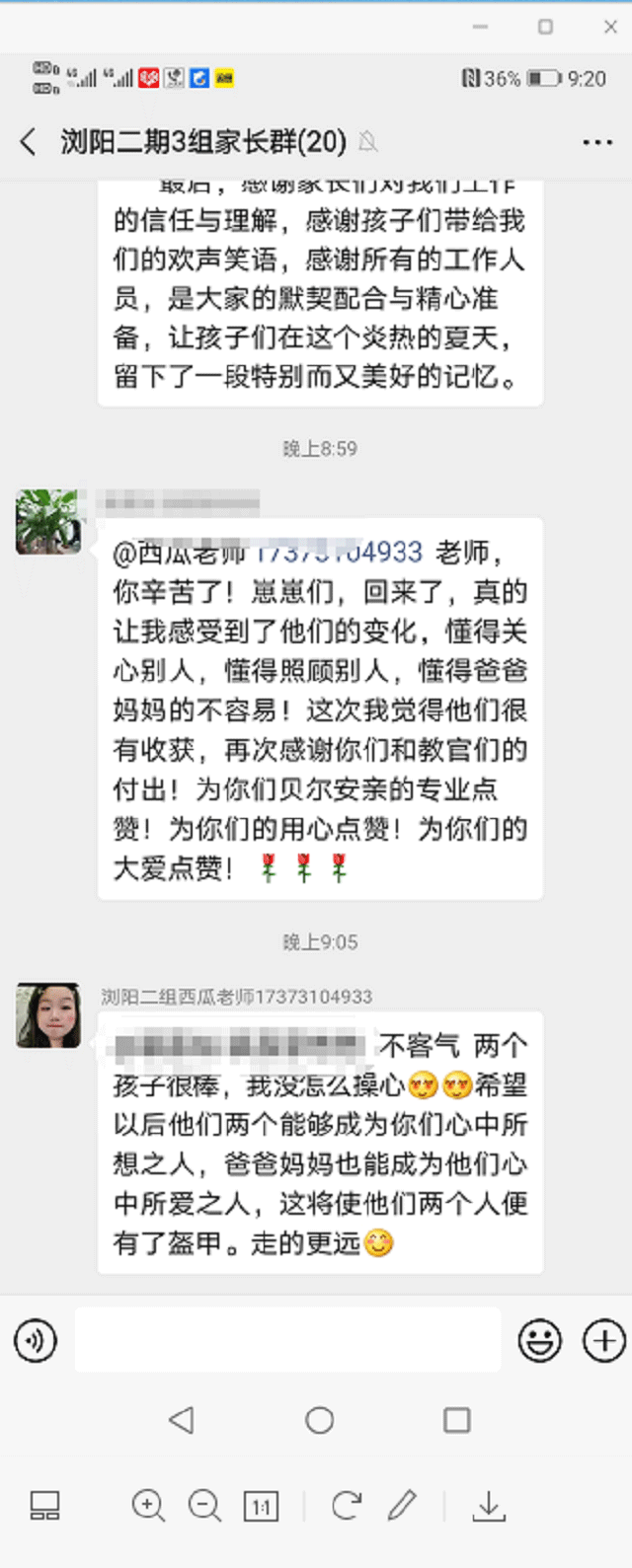Go back from the group chat
The image size is (632, 1568).
pos(28,142)
